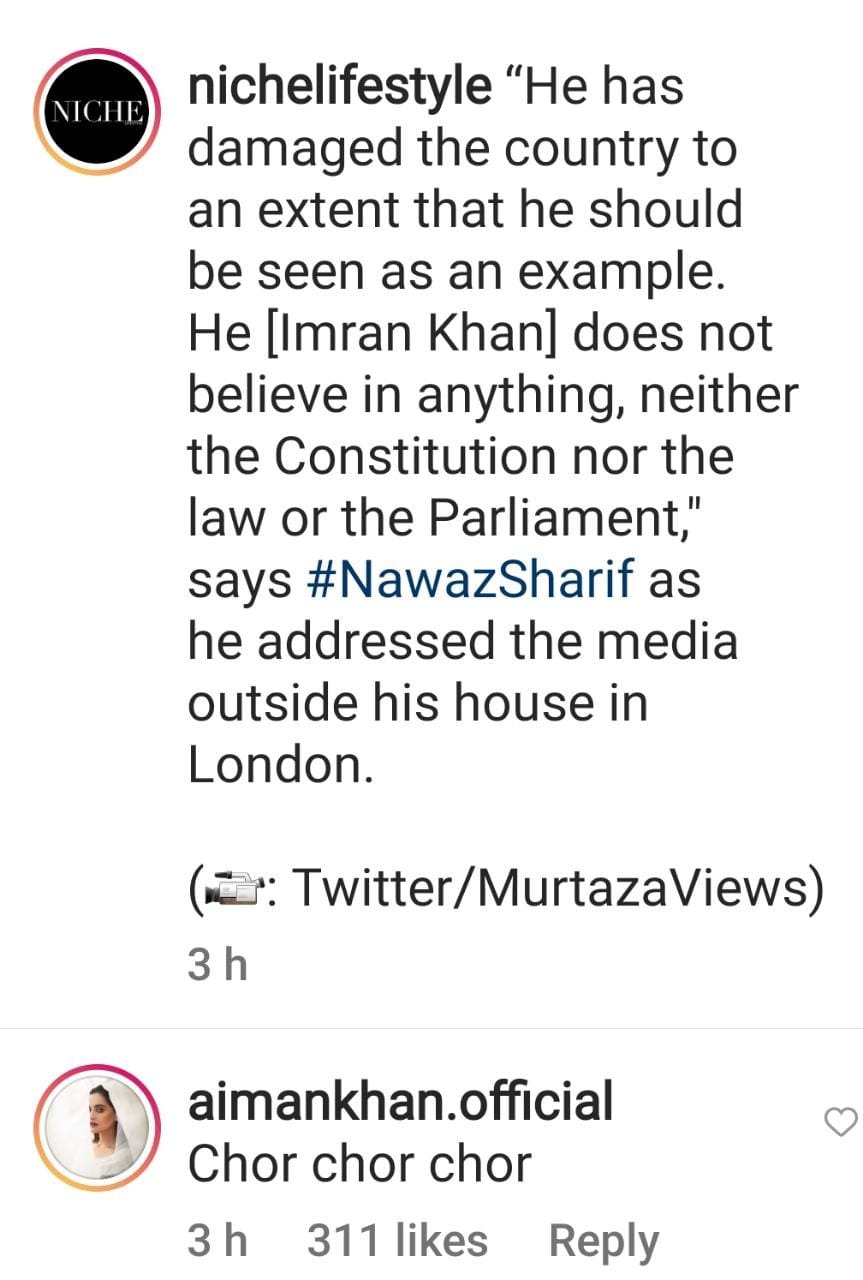The image size is (863, 1280).
Task: View the 311 likes on aimankhan's comment
Action: pos(397,1241)
